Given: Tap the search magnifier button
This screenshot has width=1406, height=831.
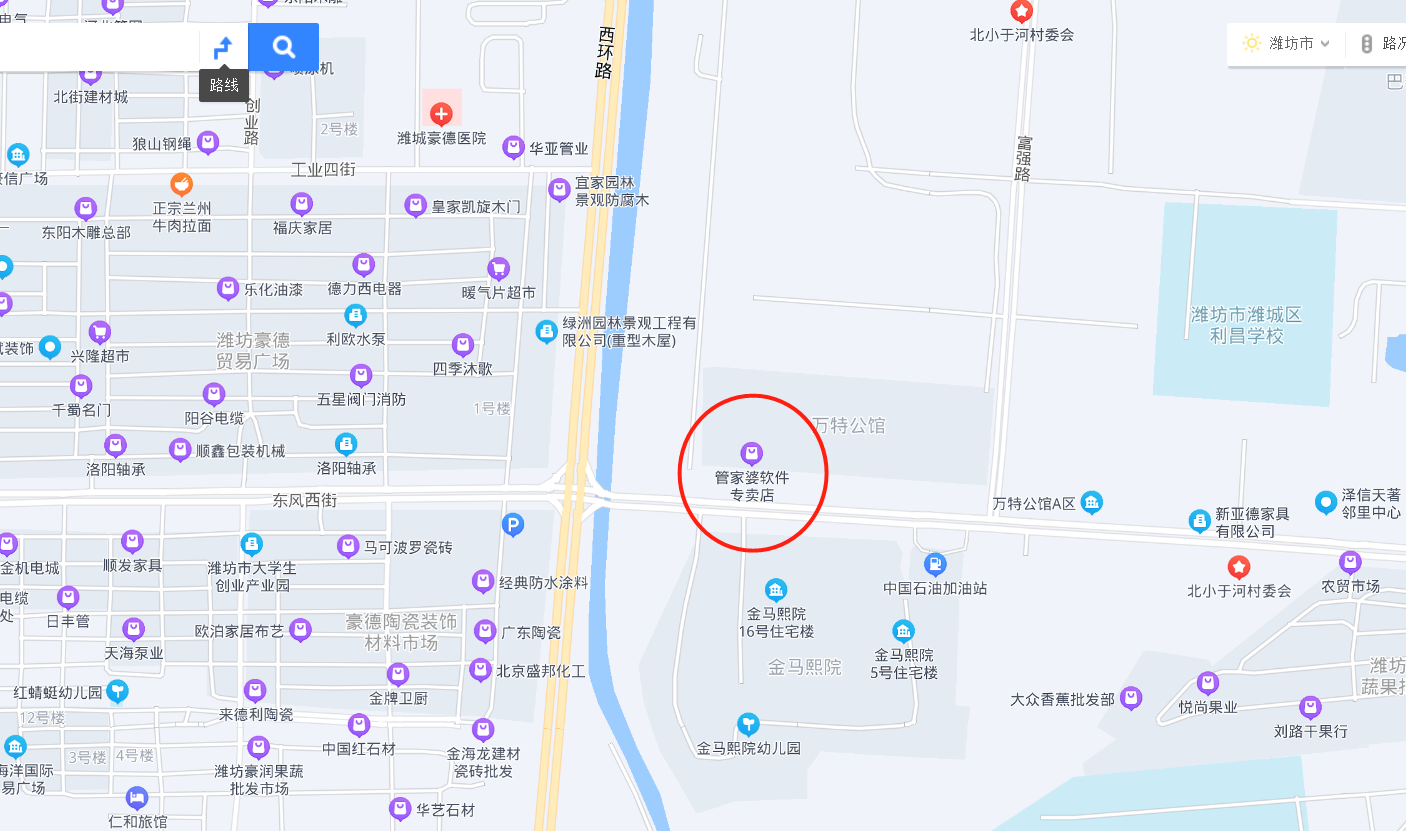Looking at the screenshot, I should point(283,47).
